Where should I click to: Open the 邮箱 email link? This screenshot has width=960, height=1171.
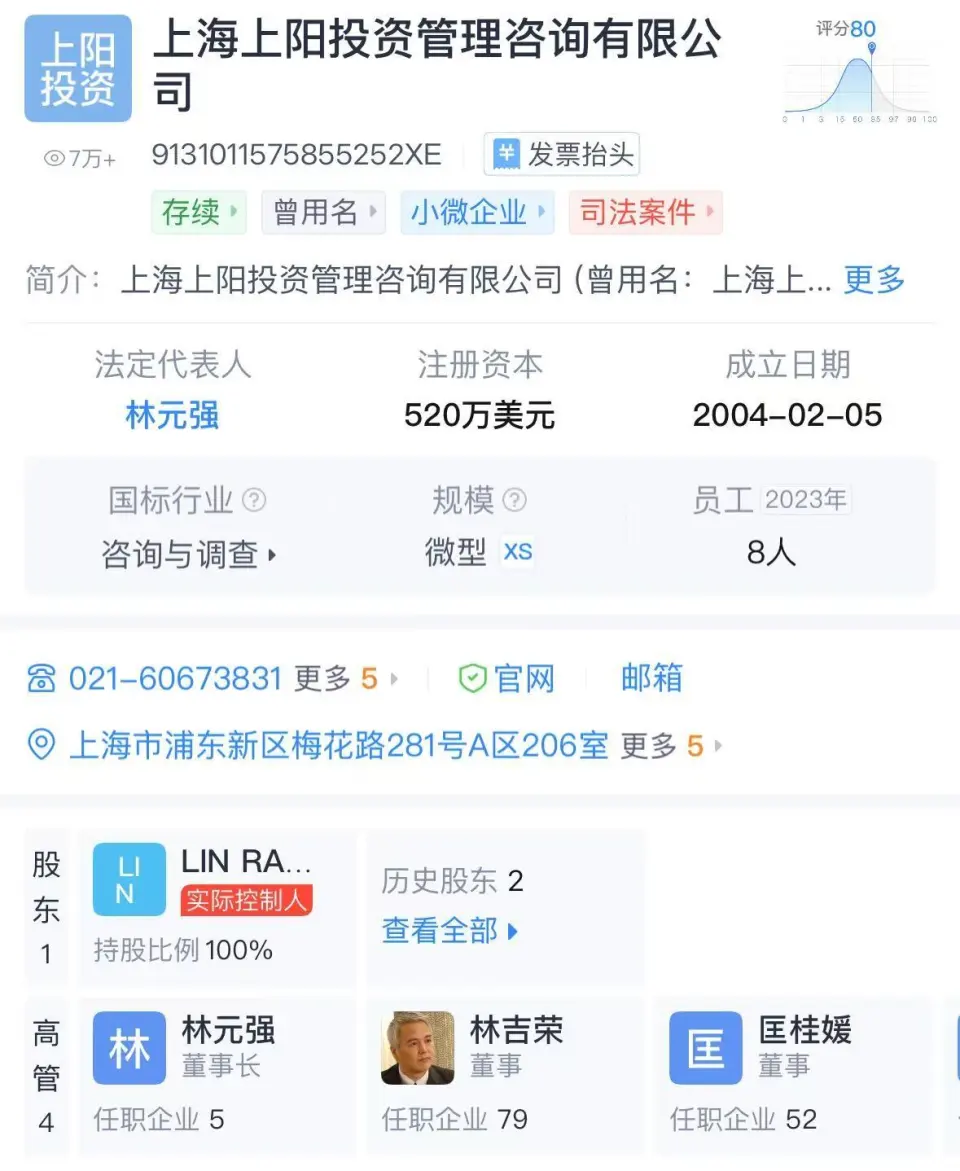(x=651, y=678)
